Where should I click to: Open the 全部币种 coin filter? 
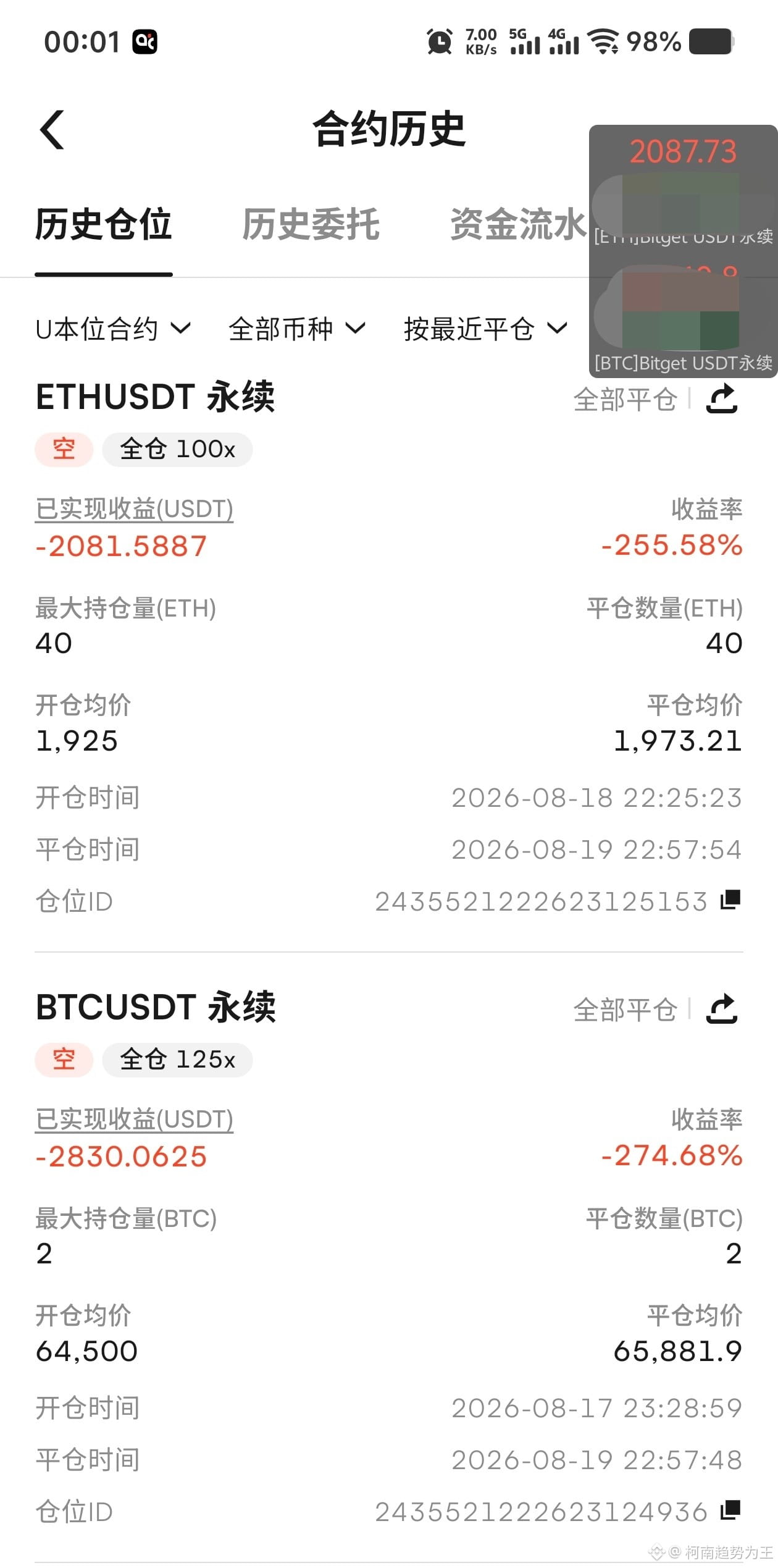[297, 329]
